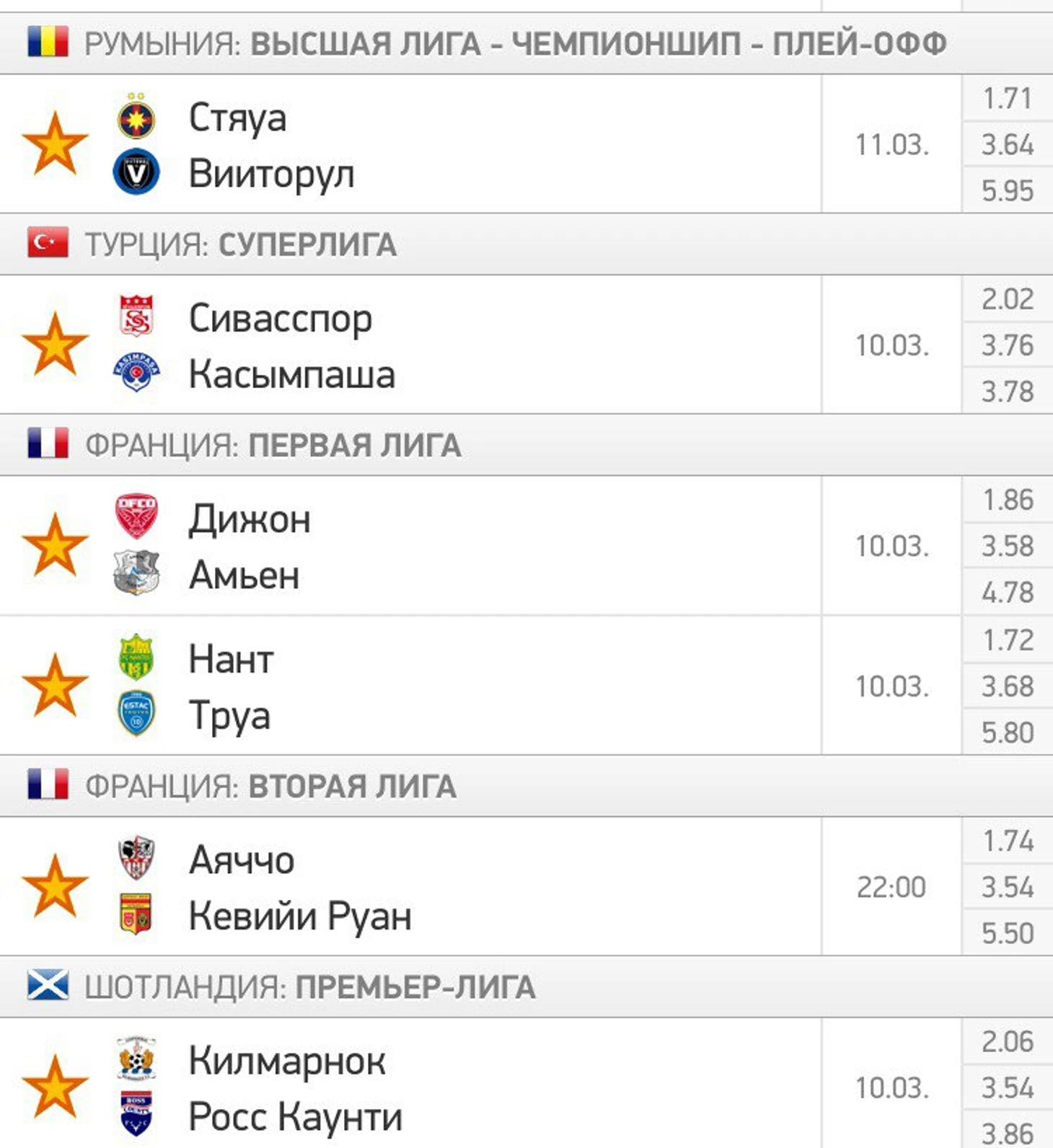
Task: Toggle favorite star for Нант – Труа
Action: (55, 686)
